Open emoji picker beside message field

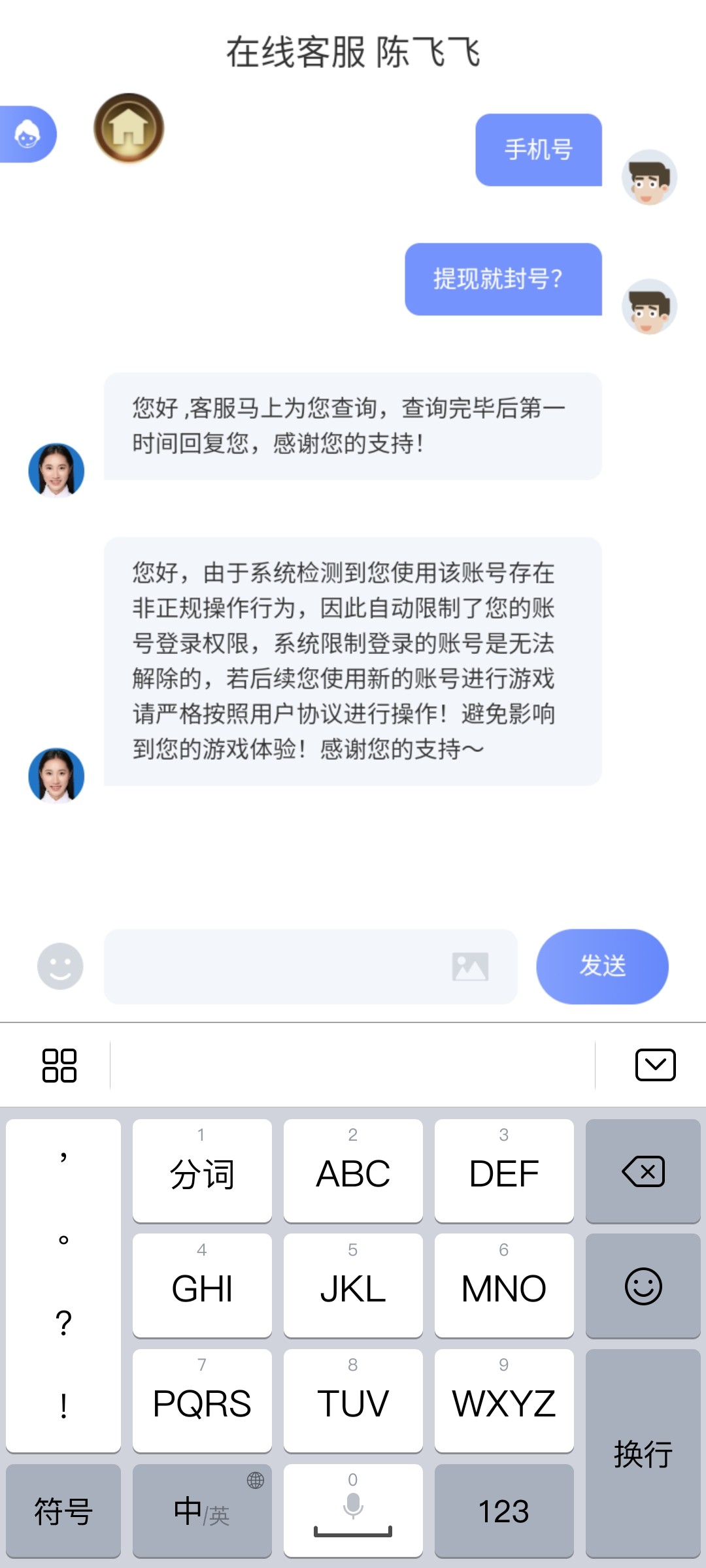click(x=60, y=966)
